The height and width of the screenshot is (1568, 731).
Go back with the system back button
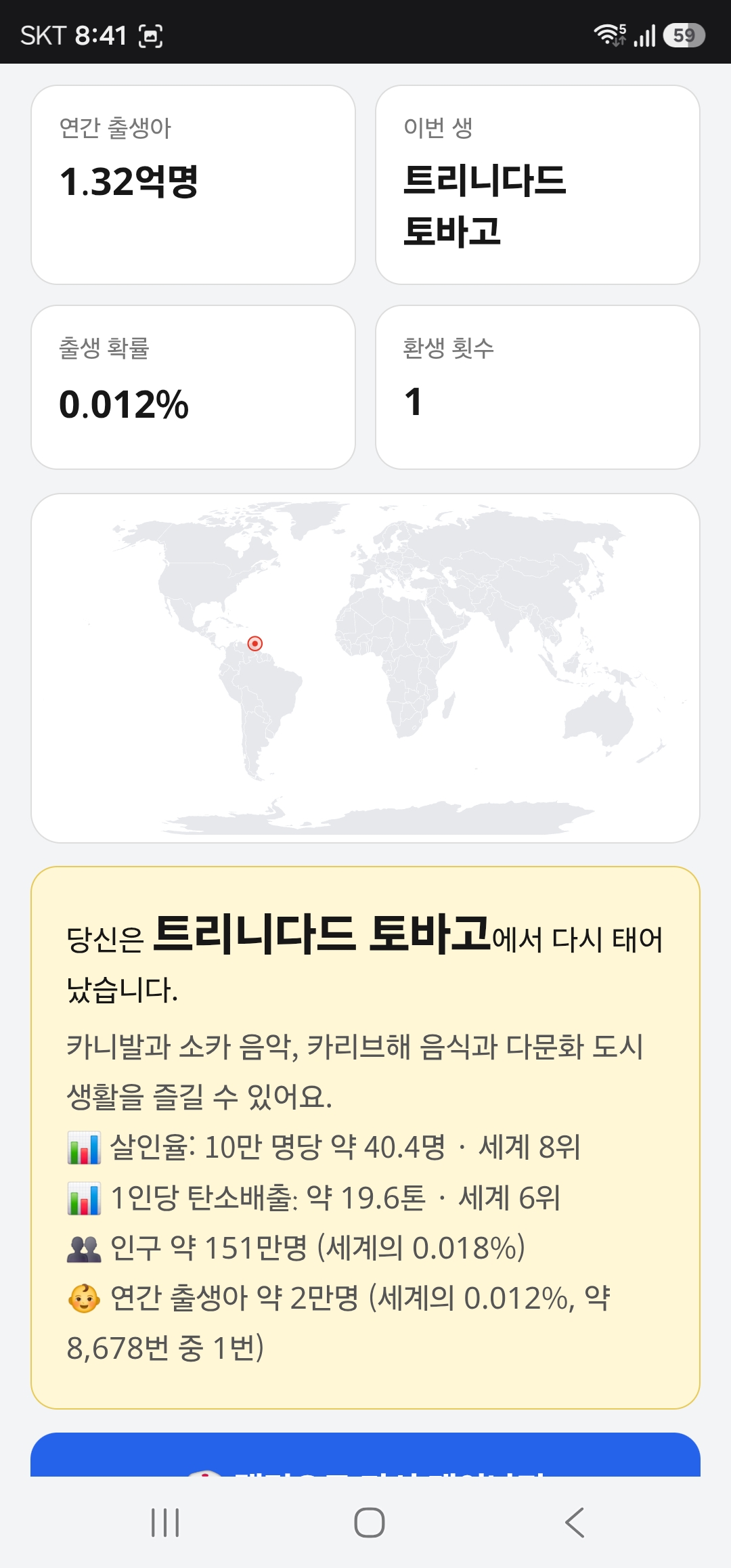tap(575, 1523)
